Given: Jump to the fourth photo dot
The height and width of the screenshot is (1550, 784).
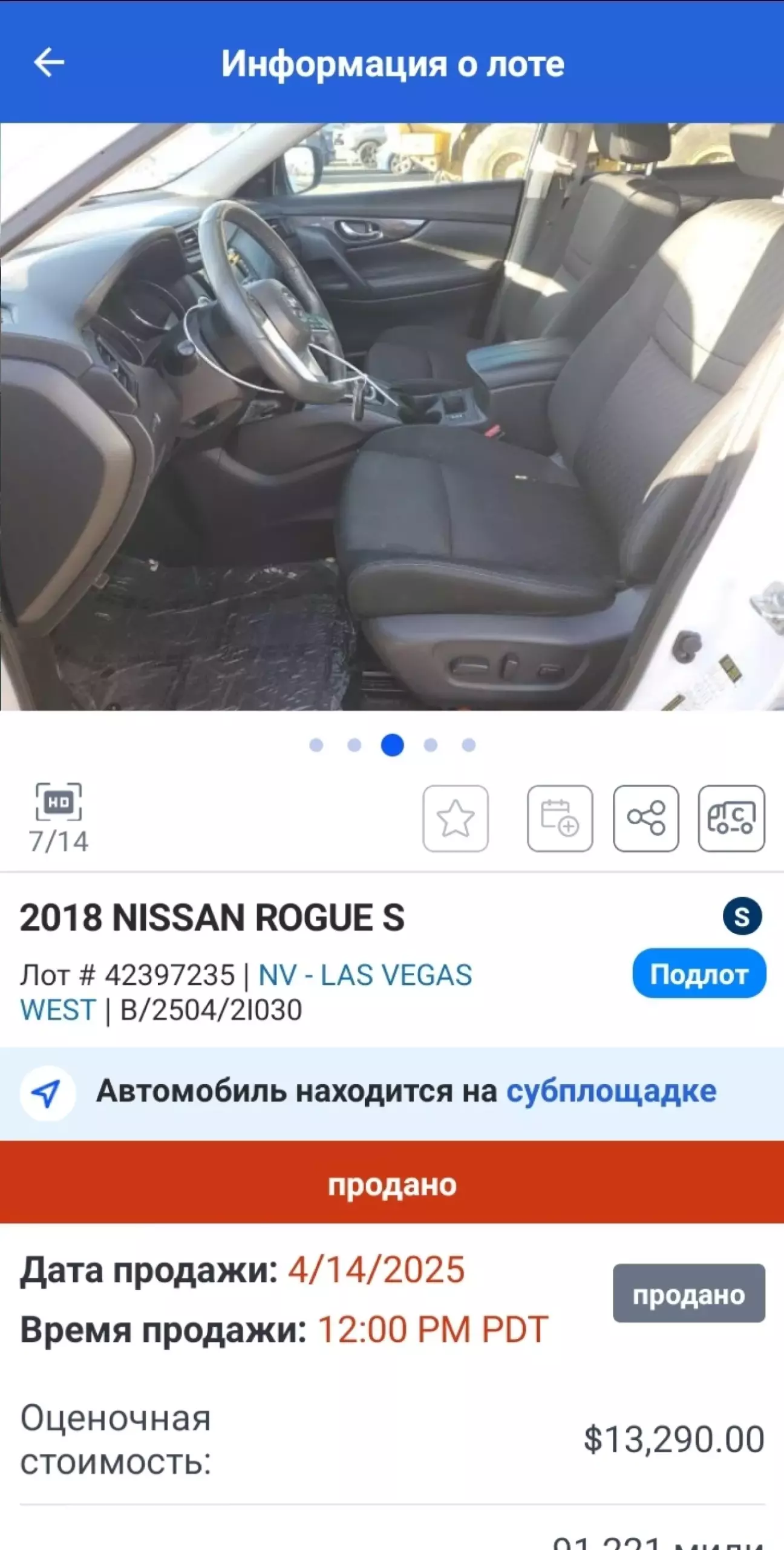Looking at the screenshot, I should click(x=430, y=745).
